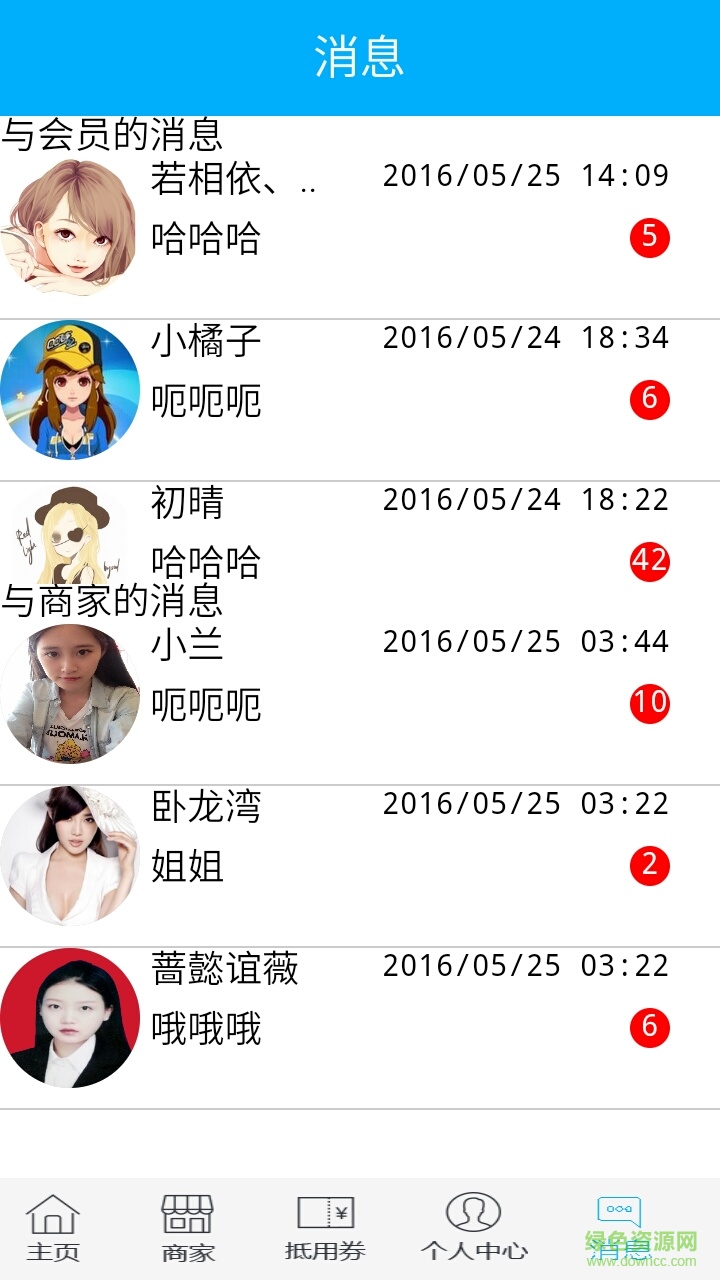720x1280 pixels.
Task: Click the red badge showing 42 unread messages
Action: tap(648, 563)
